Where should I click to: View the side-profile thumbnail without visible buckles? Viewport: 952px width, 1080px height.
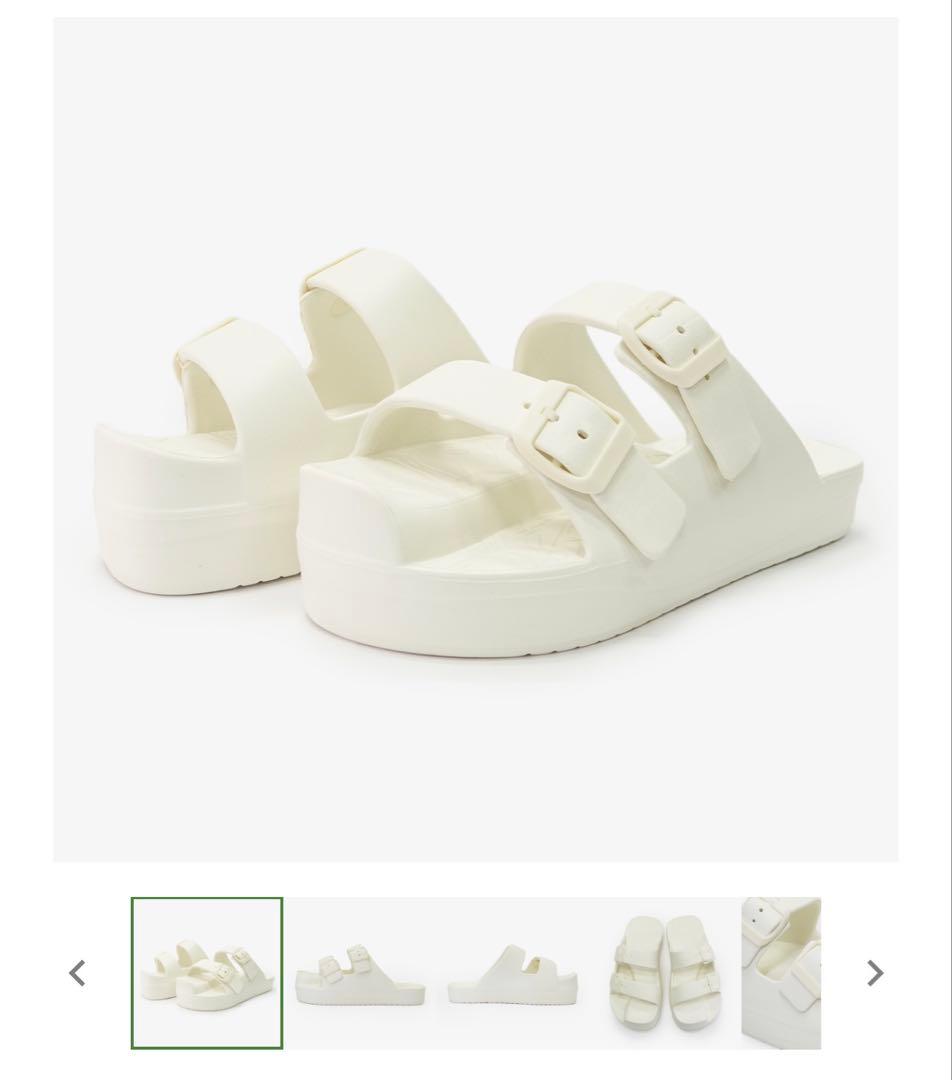click(x=512, y=973)
